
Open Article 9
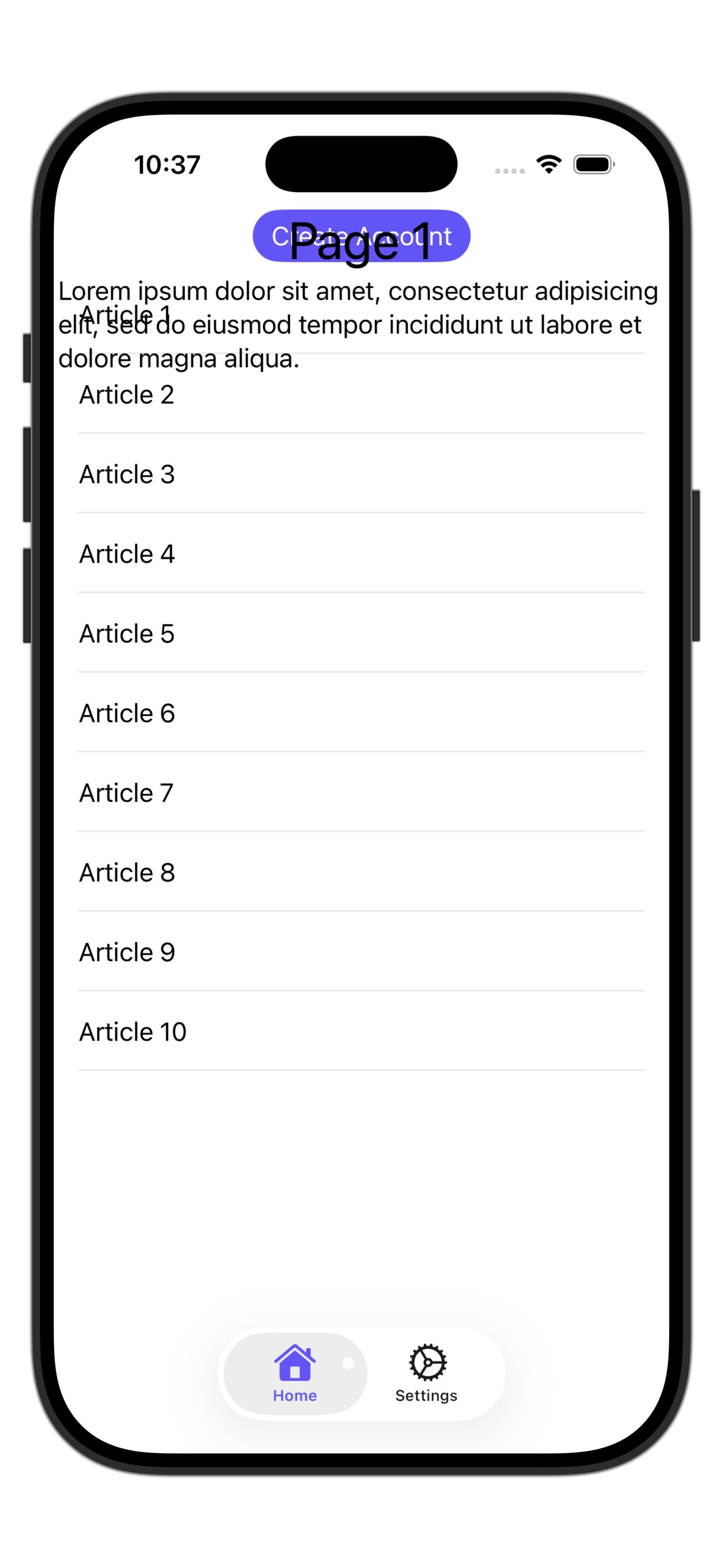pyautogui.click(x=361, y=952)
